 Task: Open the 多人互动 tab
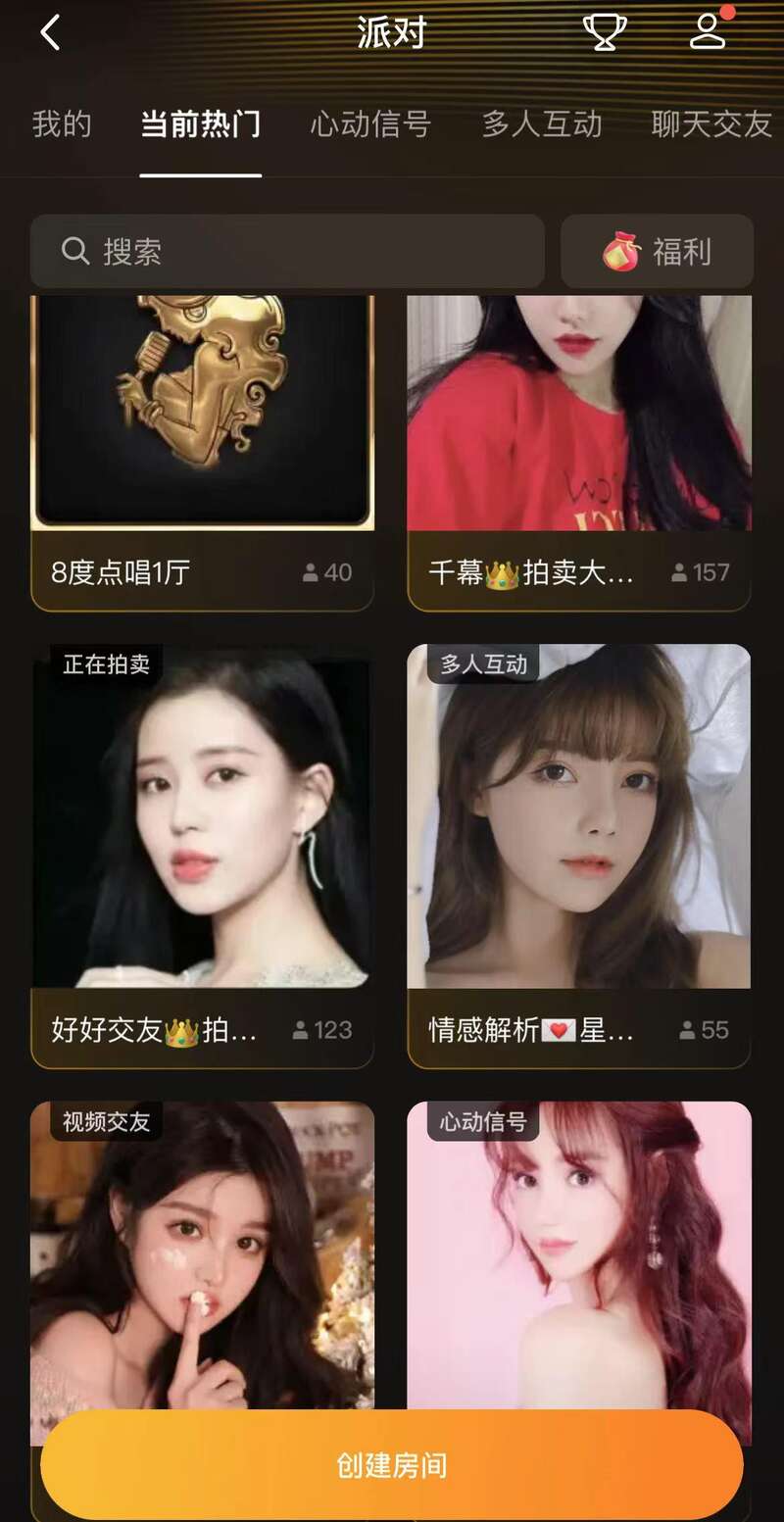point(541,124)
